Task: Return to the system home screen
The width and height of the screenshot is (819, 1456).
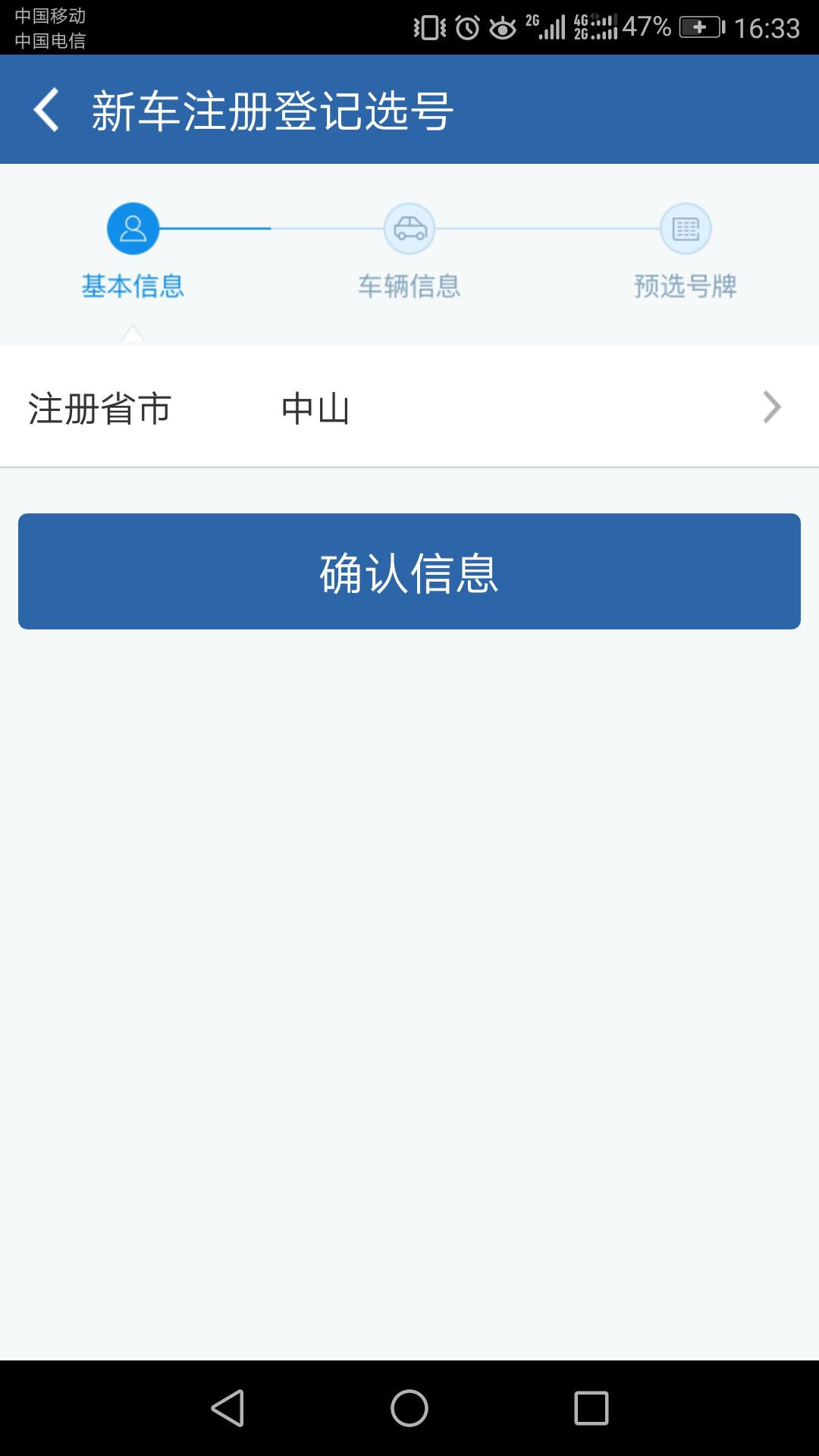Action: (x=409, y=1408)
